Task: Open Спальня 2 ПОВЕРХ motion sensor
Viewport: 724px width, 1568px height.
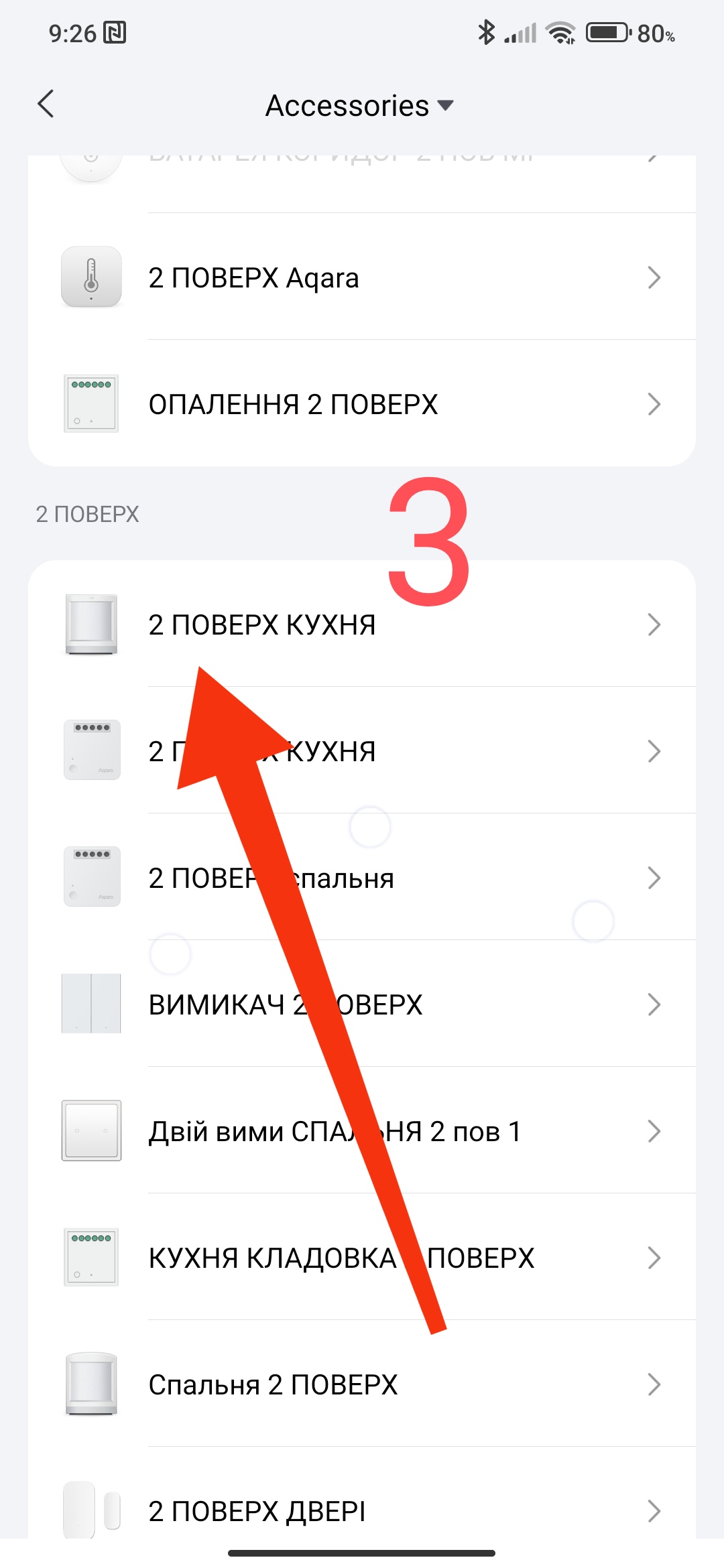Action: click(362, 1384)
